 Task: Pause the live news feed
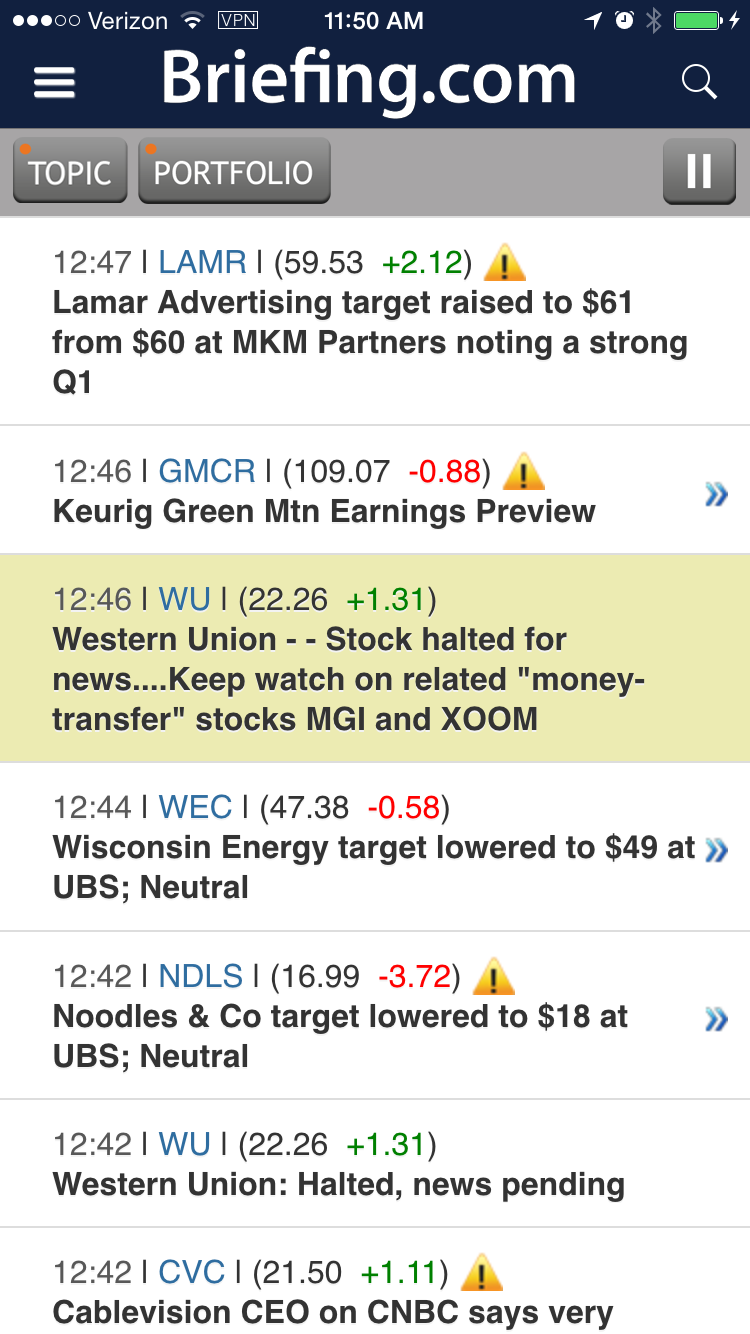(x=699, y=171)
